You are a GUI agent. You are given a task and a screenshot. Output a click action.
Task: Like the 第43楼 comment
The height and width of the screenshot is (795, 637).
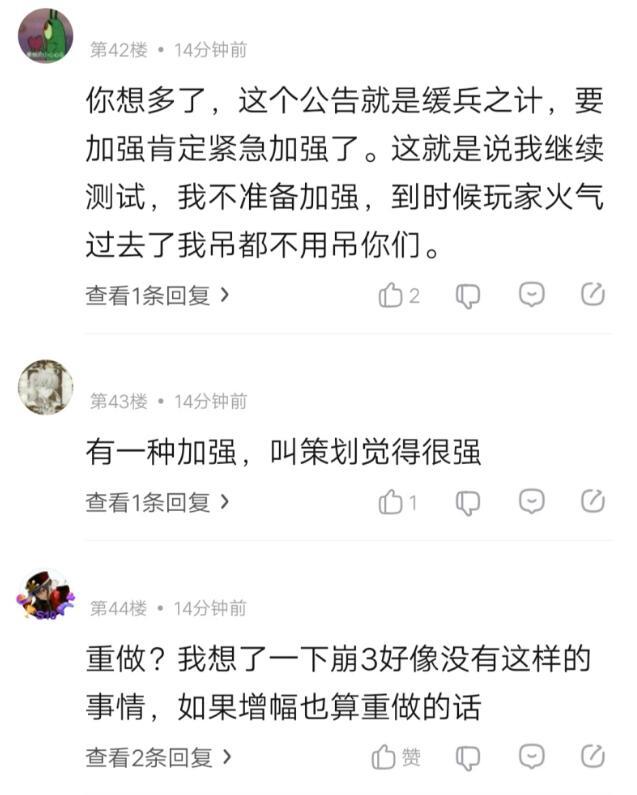pyautogui.click(x=391, y=502)
